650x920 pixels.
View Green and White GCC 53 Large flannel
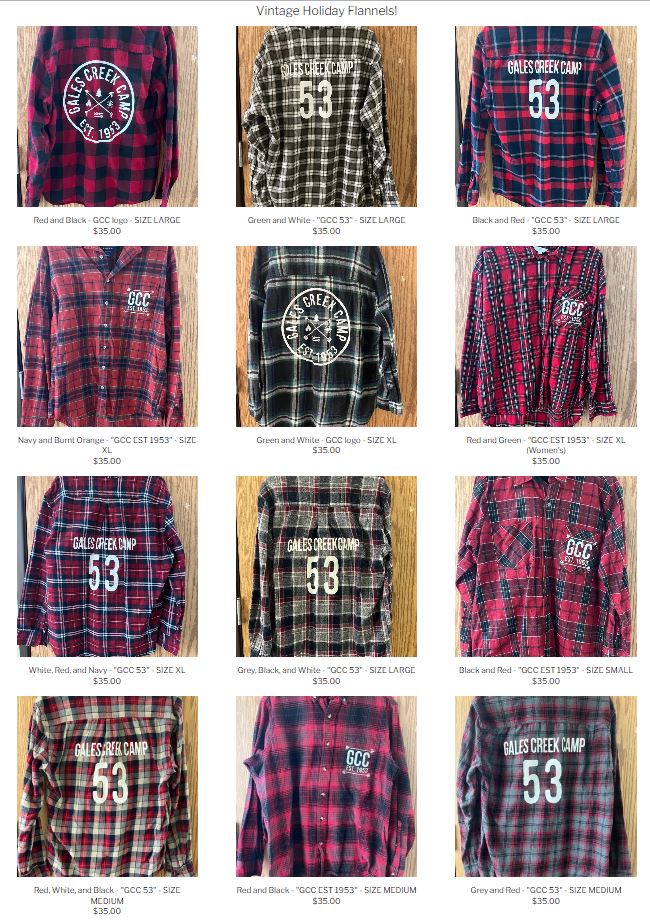pyautogui.click(x=326, y=116)
